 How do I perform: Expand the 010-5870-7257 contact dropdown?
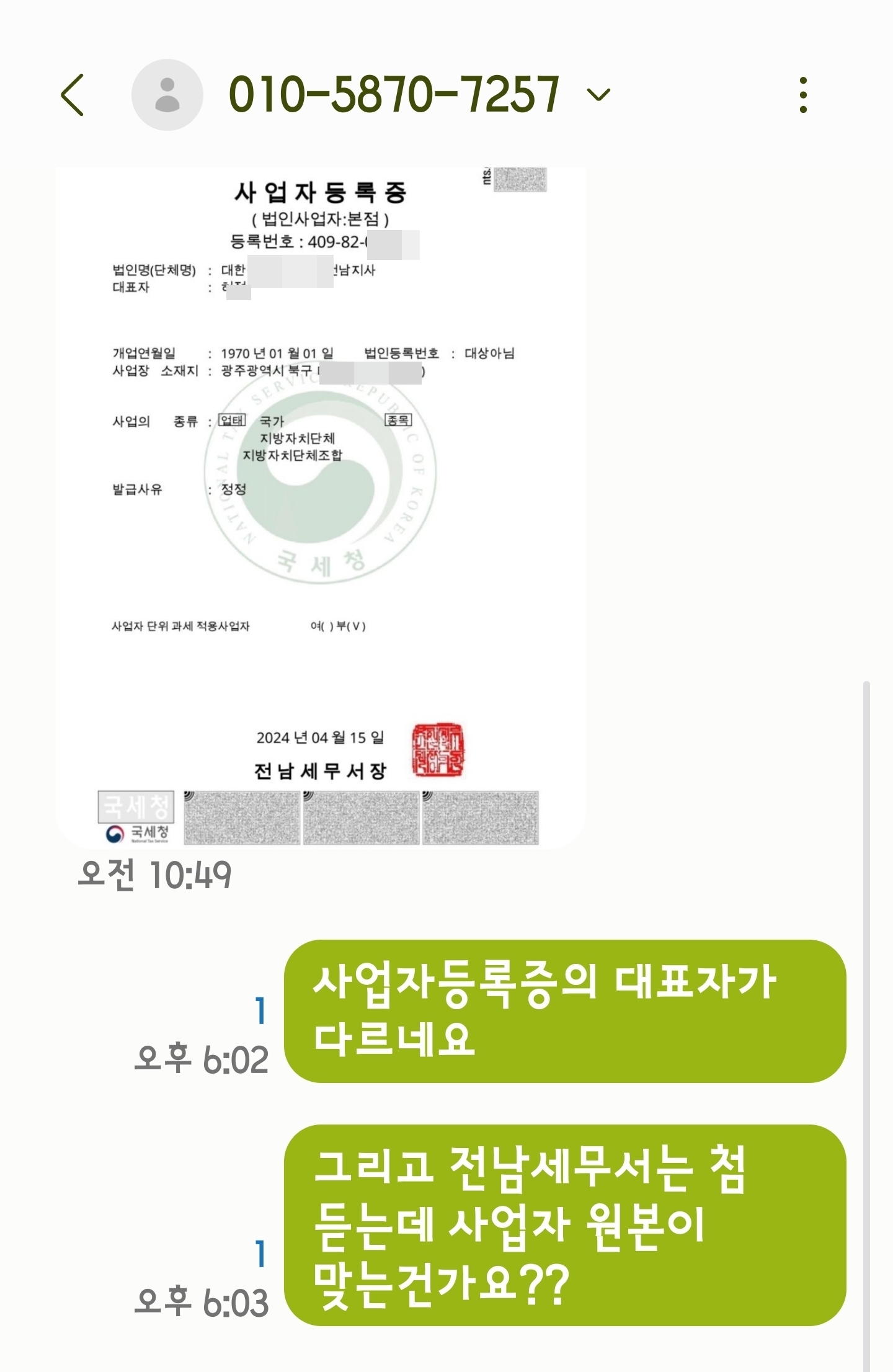click(598, 95)
